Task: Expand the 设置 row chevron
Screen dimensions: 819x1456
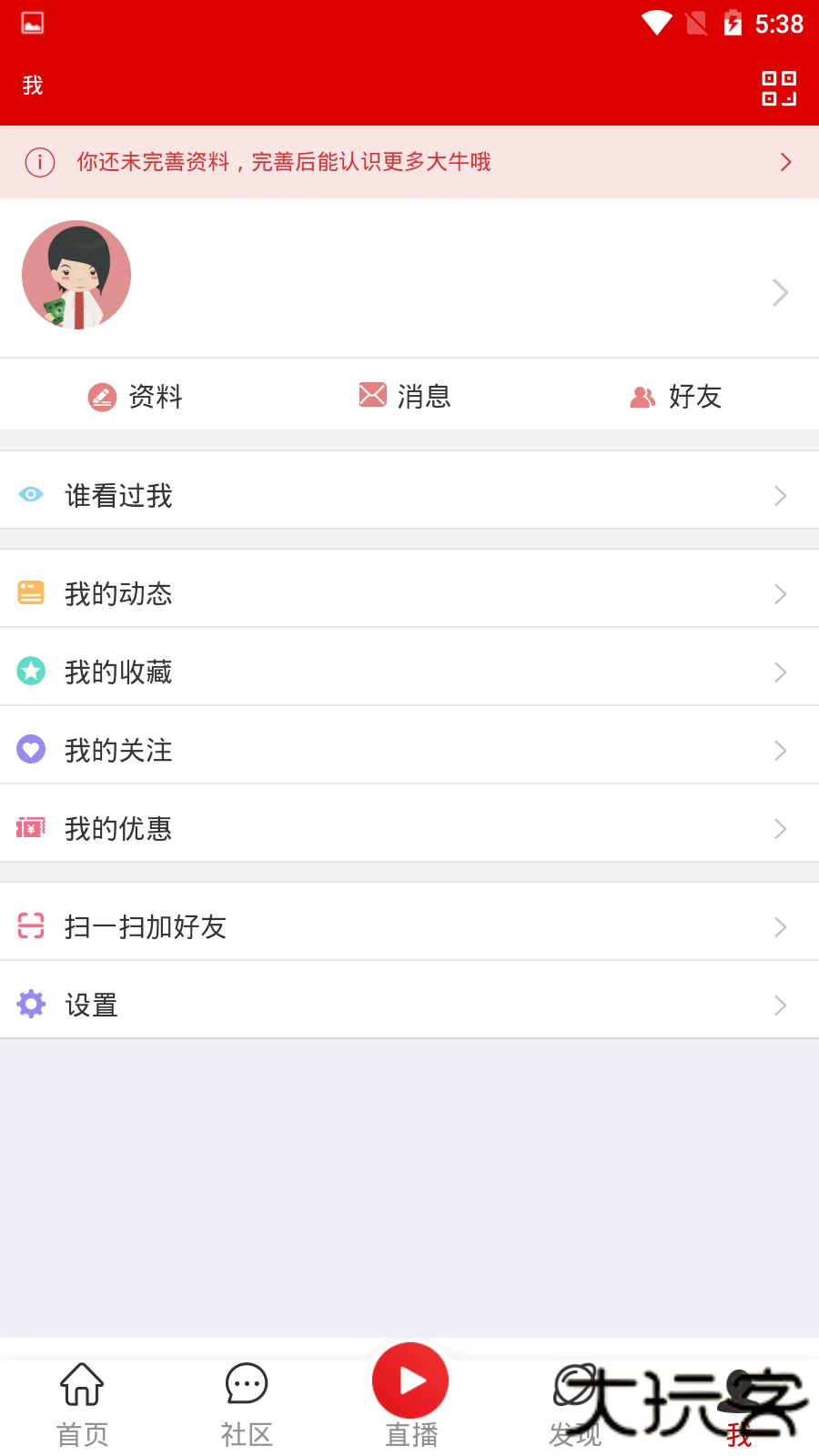Action: (780, 1005)
